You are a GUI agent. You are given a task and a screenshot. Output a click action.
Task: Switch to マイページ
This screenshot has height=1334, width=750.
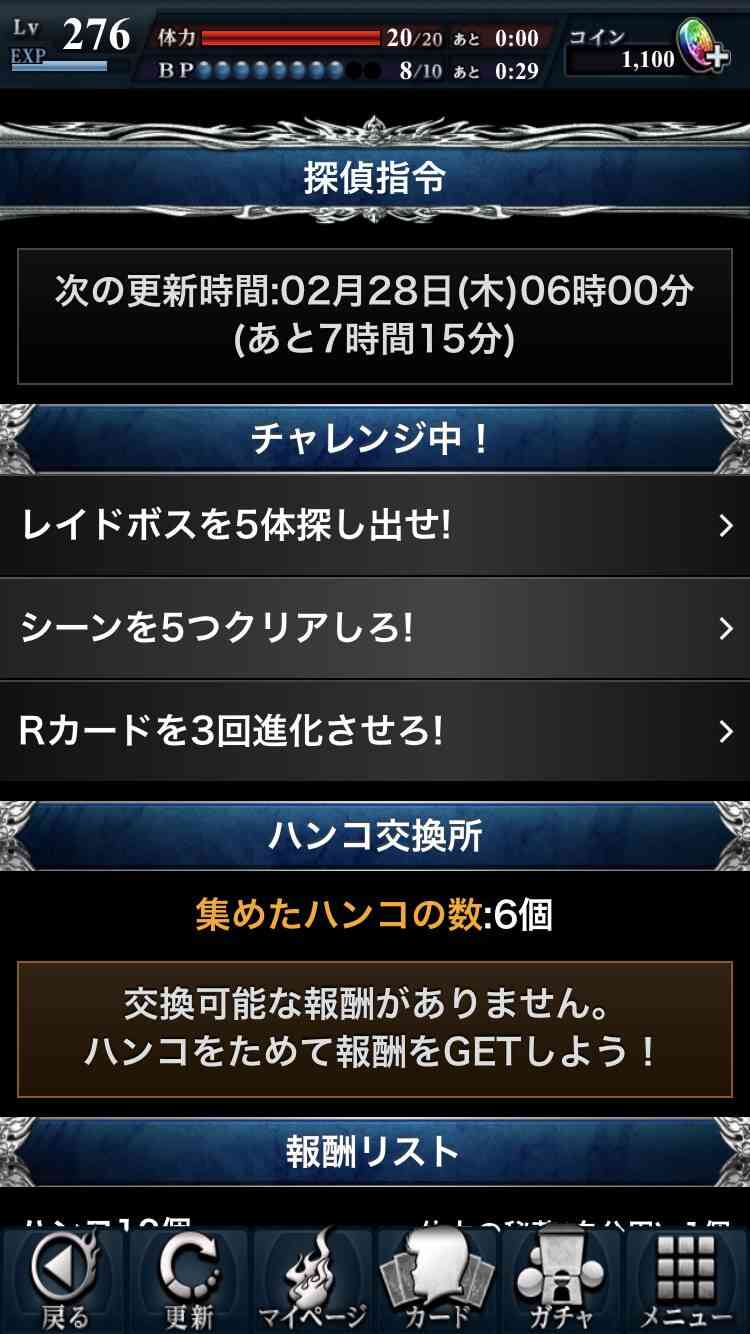312,1280
